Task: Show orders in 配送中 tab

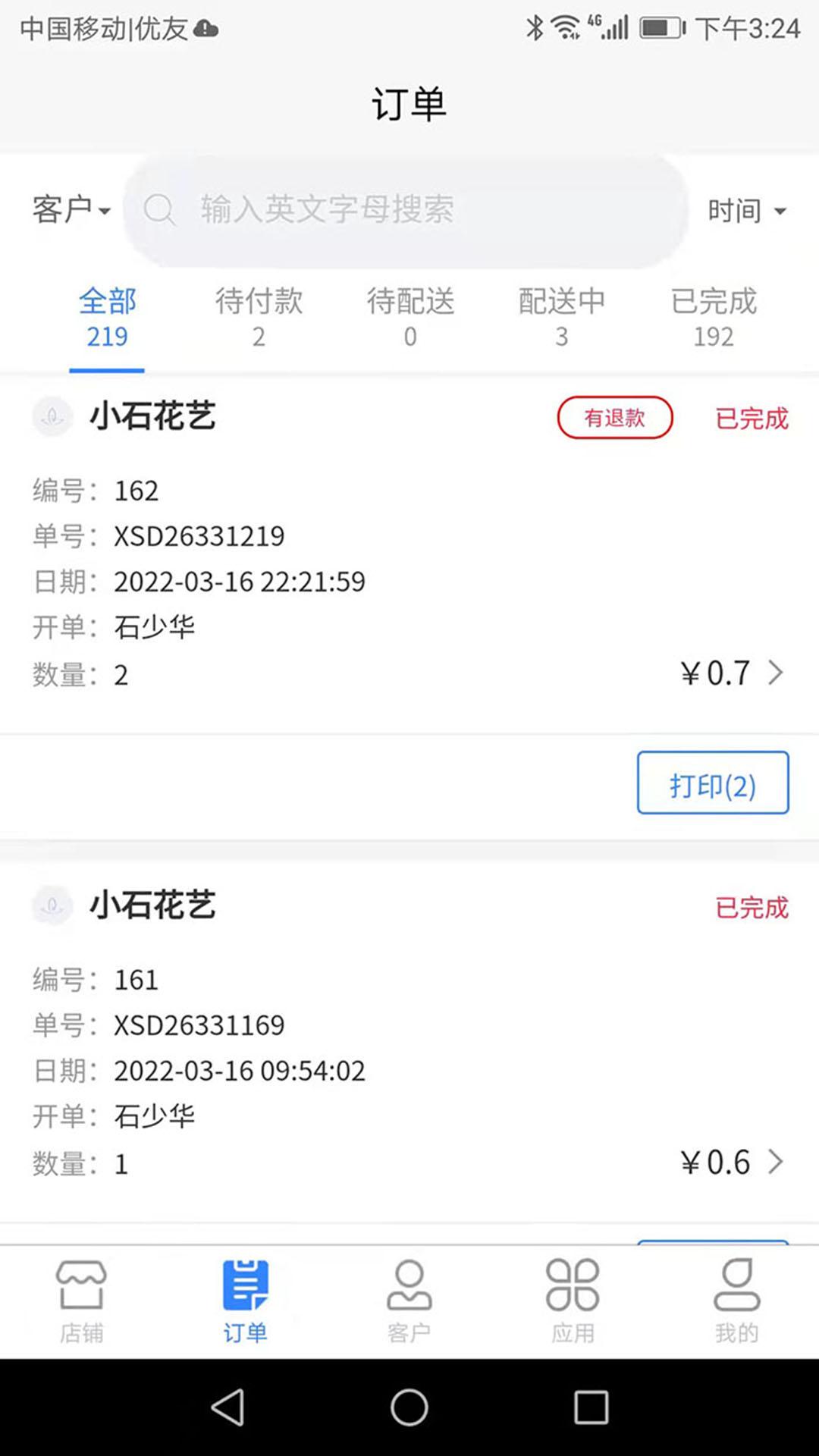Action: (x=562, y=318)
